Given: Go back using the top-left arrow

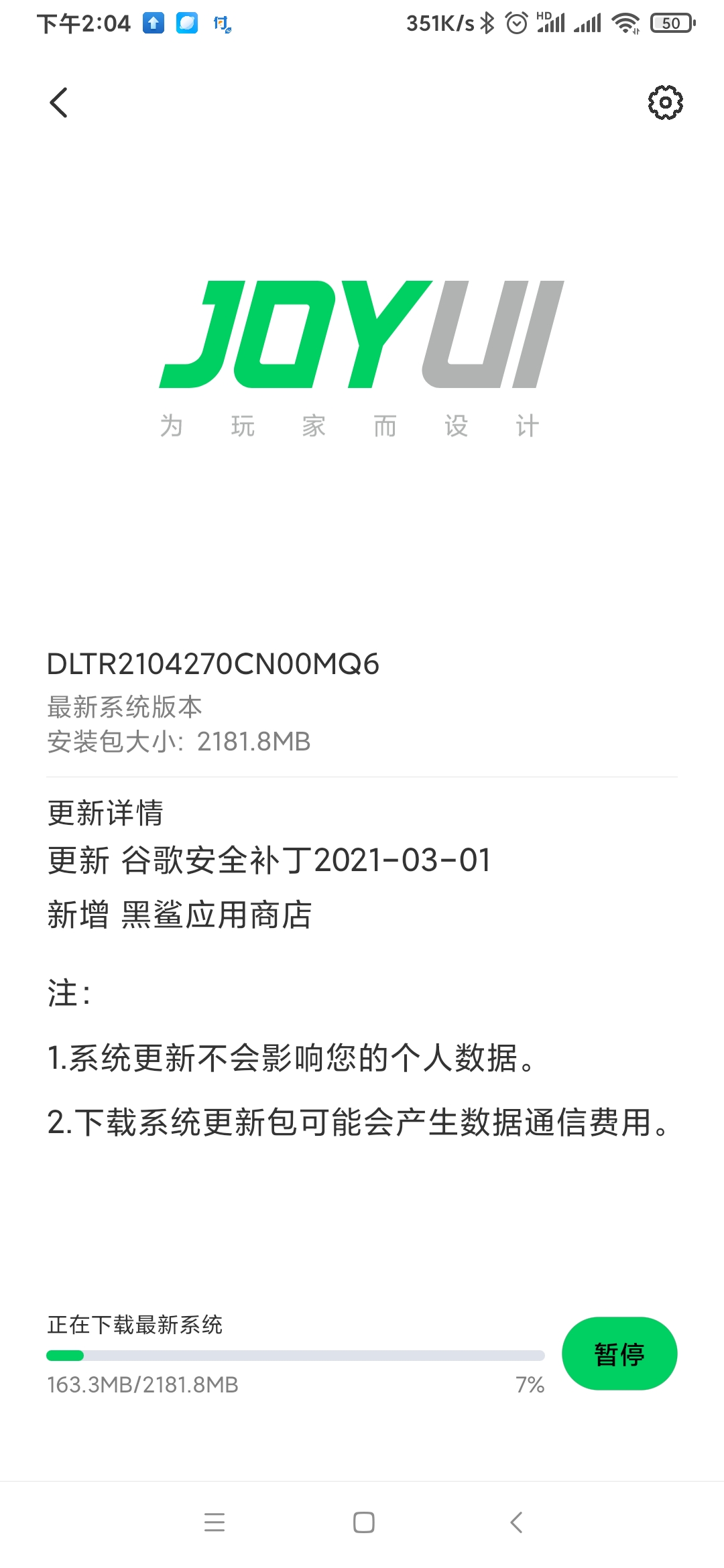Looking at the screenshot, I should (59, 103).
